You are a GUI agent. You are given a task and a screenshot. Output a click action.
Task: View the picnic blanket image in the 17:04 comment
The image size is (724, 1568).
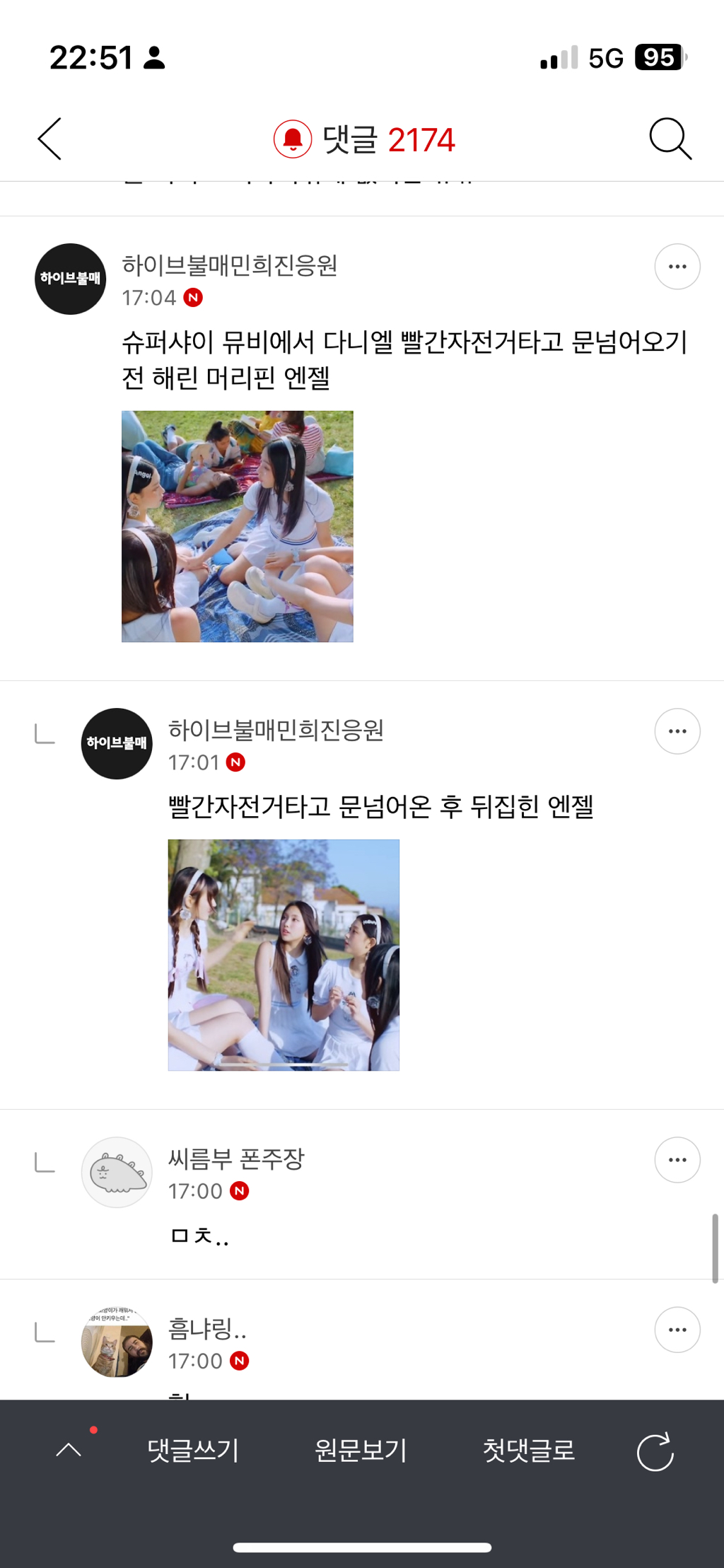[238, 526]
